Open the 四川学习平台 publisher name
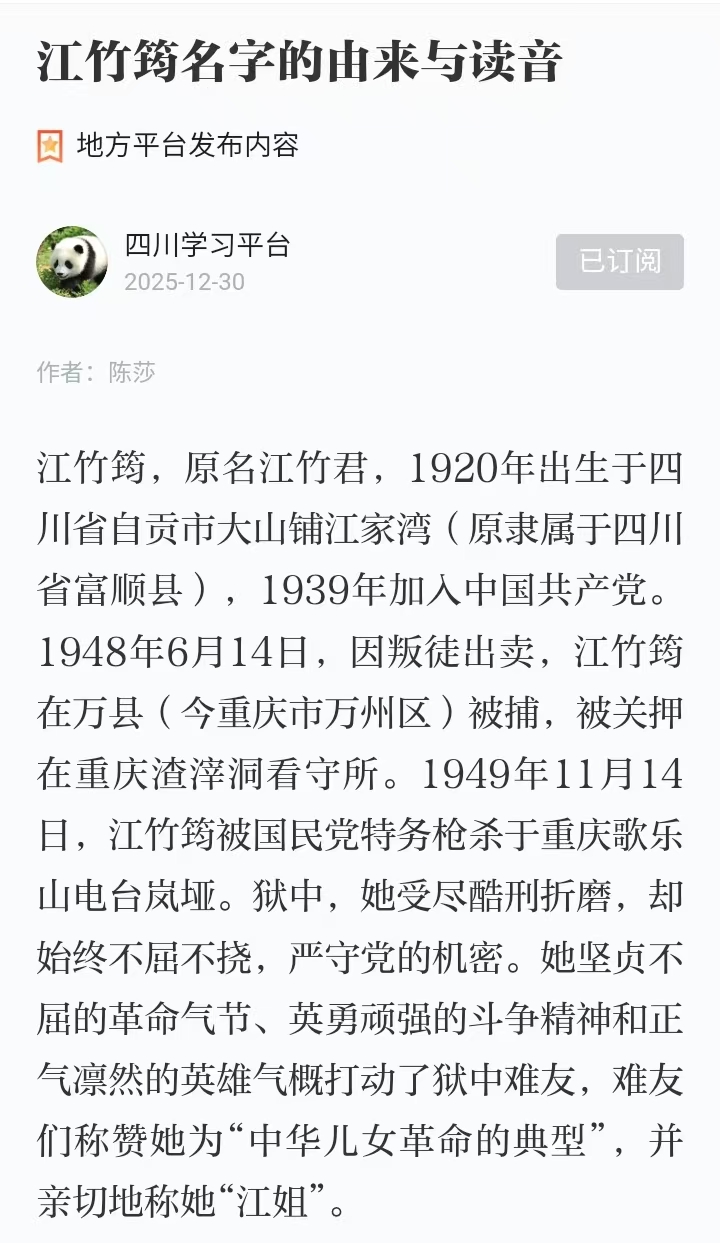This screenshot has width=720, height=1243. tap(207, 245)
